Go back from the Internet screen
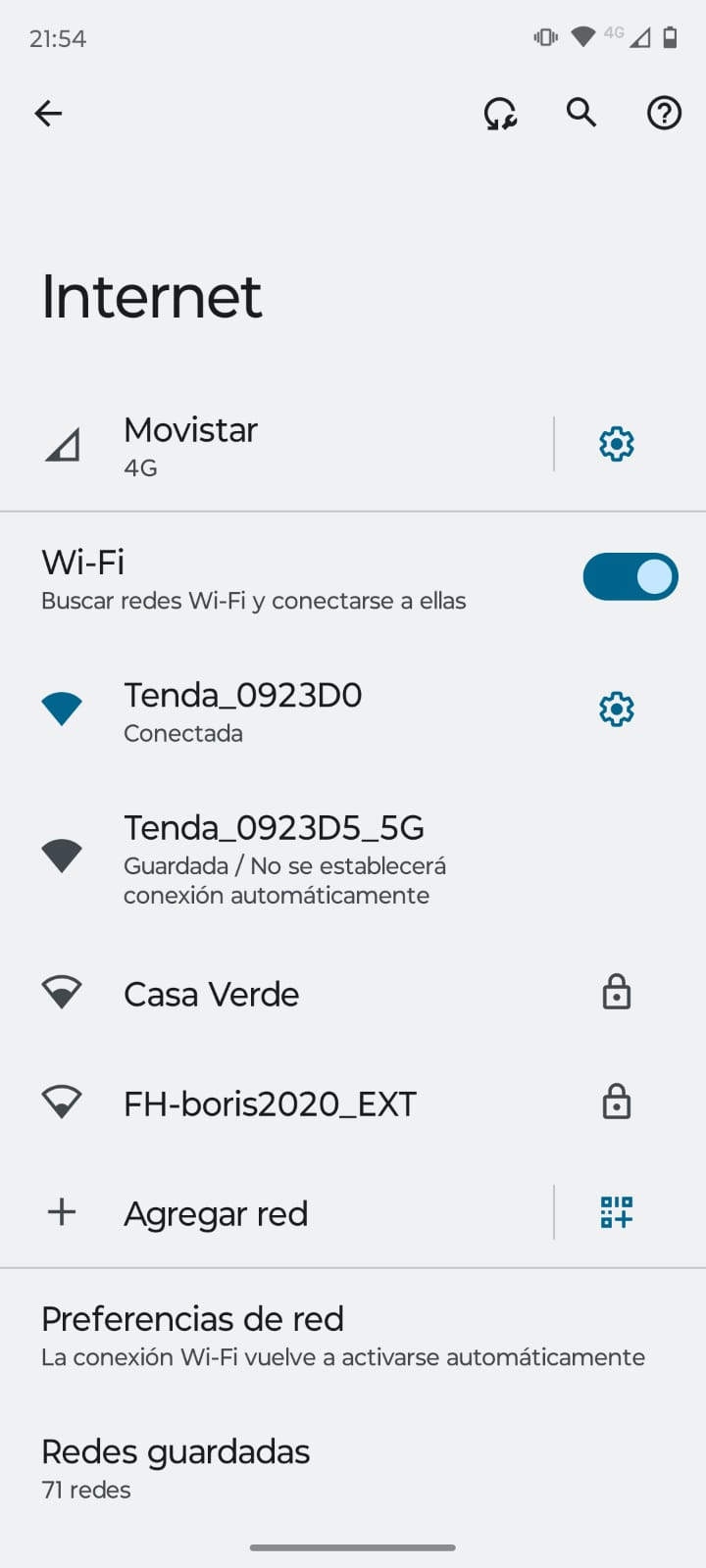This screenshot has width=706, height=1568. [48, 114]
